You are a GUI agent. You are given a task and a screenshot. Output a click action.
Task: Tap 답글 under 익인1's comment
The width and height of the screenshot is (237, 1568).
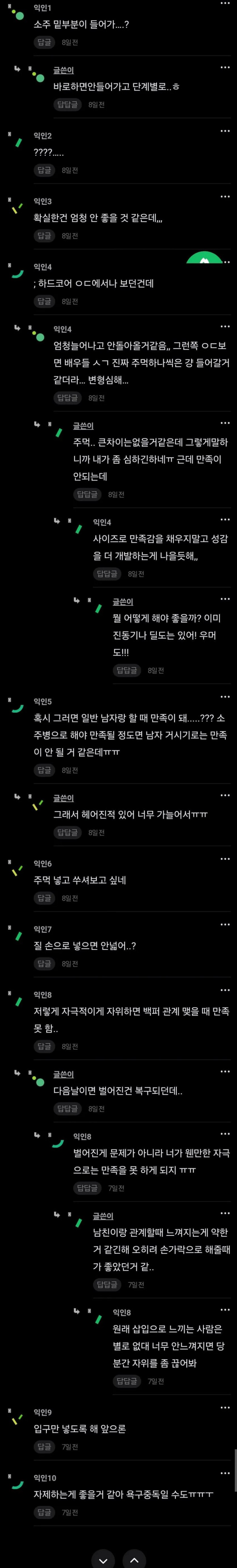[45, 43]
